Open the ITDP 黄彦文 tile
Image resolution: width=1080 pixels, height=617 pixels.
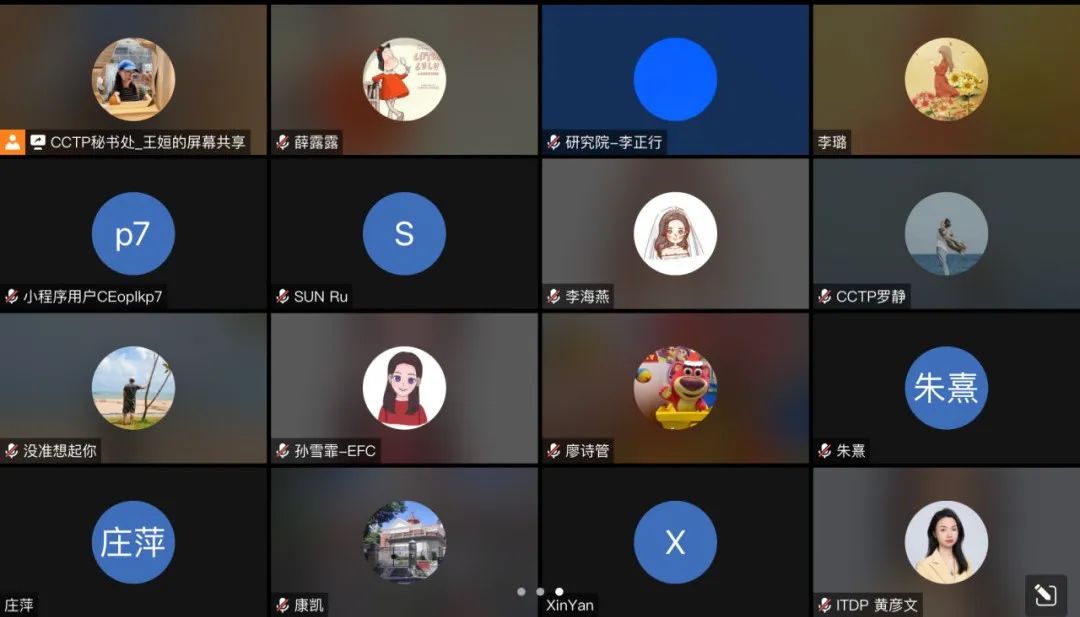pyautogui.click(x=946, y=542)
